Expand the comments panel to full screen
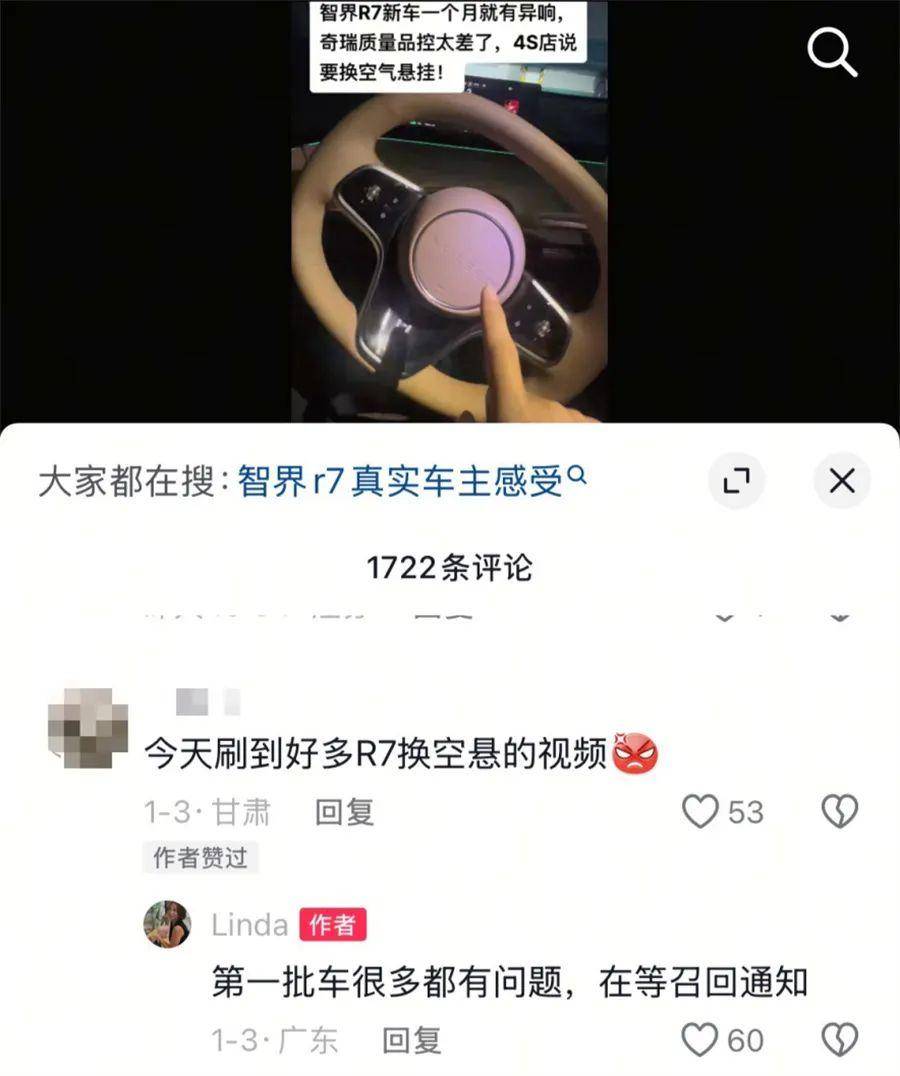900x1076 pixels. pyautogui.click(x=736, y=482)
